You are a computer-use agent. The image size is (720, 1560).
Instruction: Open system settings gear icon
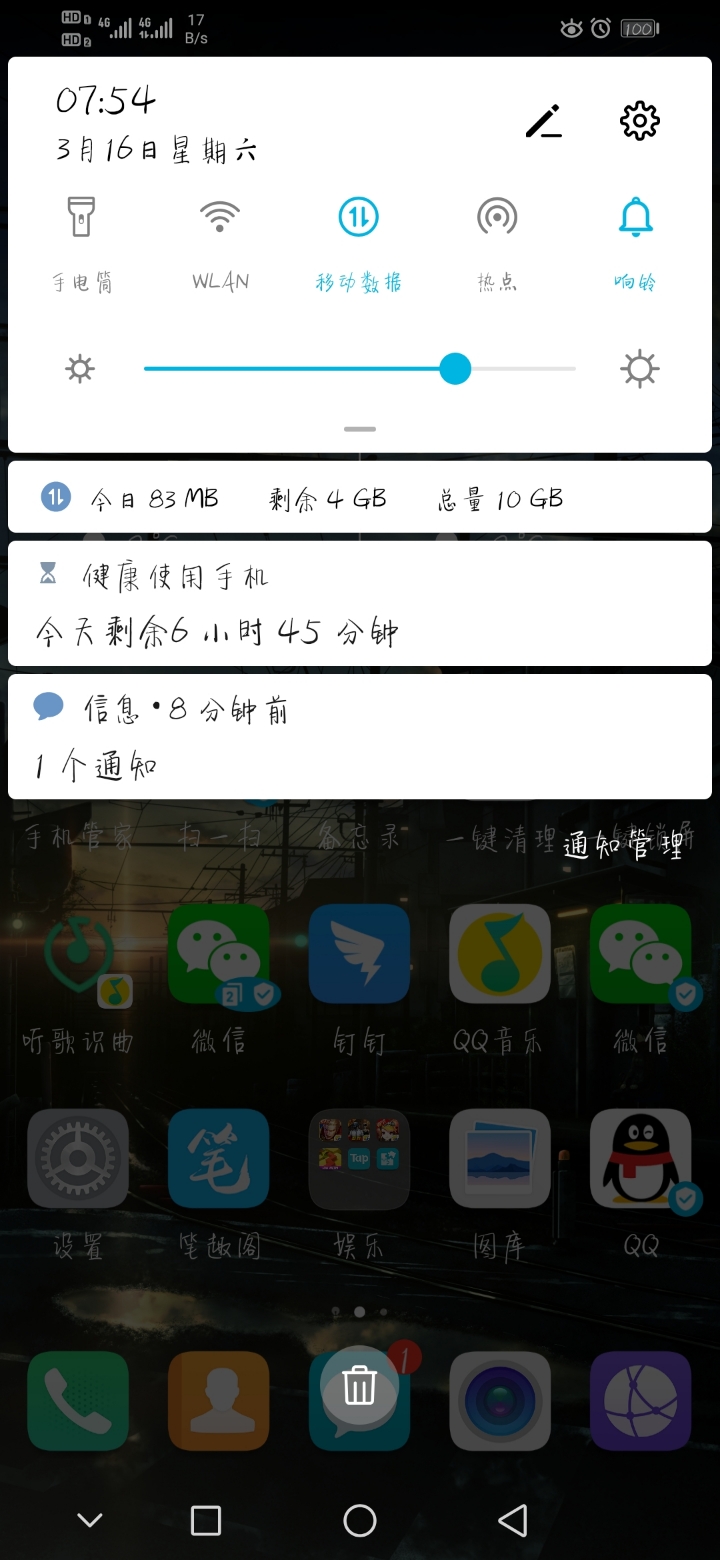coord(640,122)
